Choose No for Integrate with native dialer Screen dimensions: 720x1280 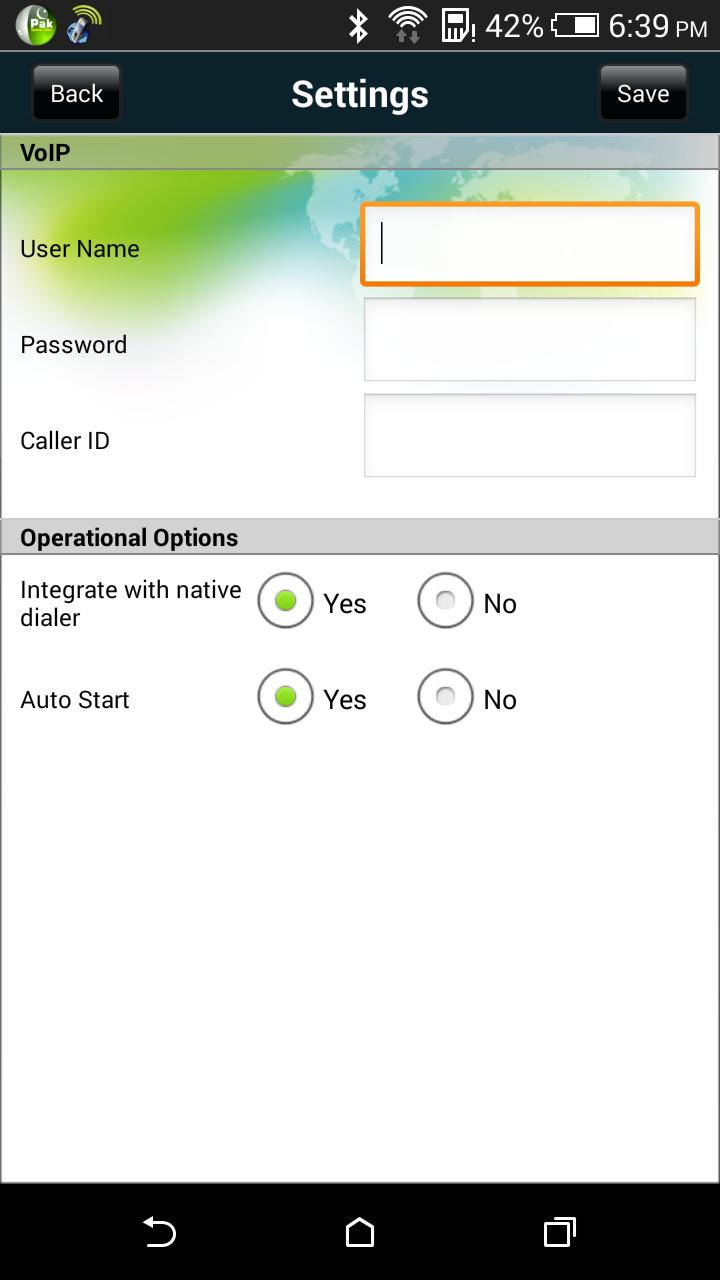tap(446, 601)
